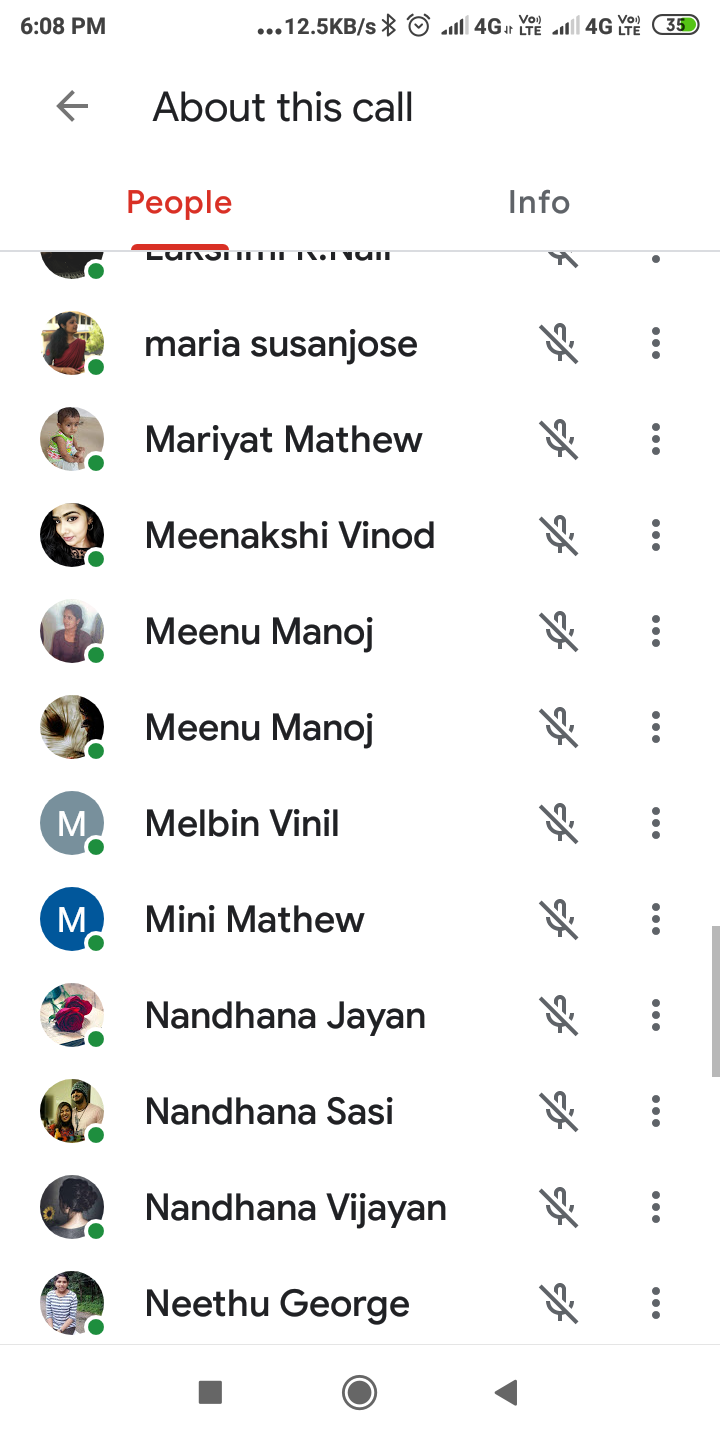
Task: Open more options for Meenakshi Vinod
Action: (x=656, y=535)
